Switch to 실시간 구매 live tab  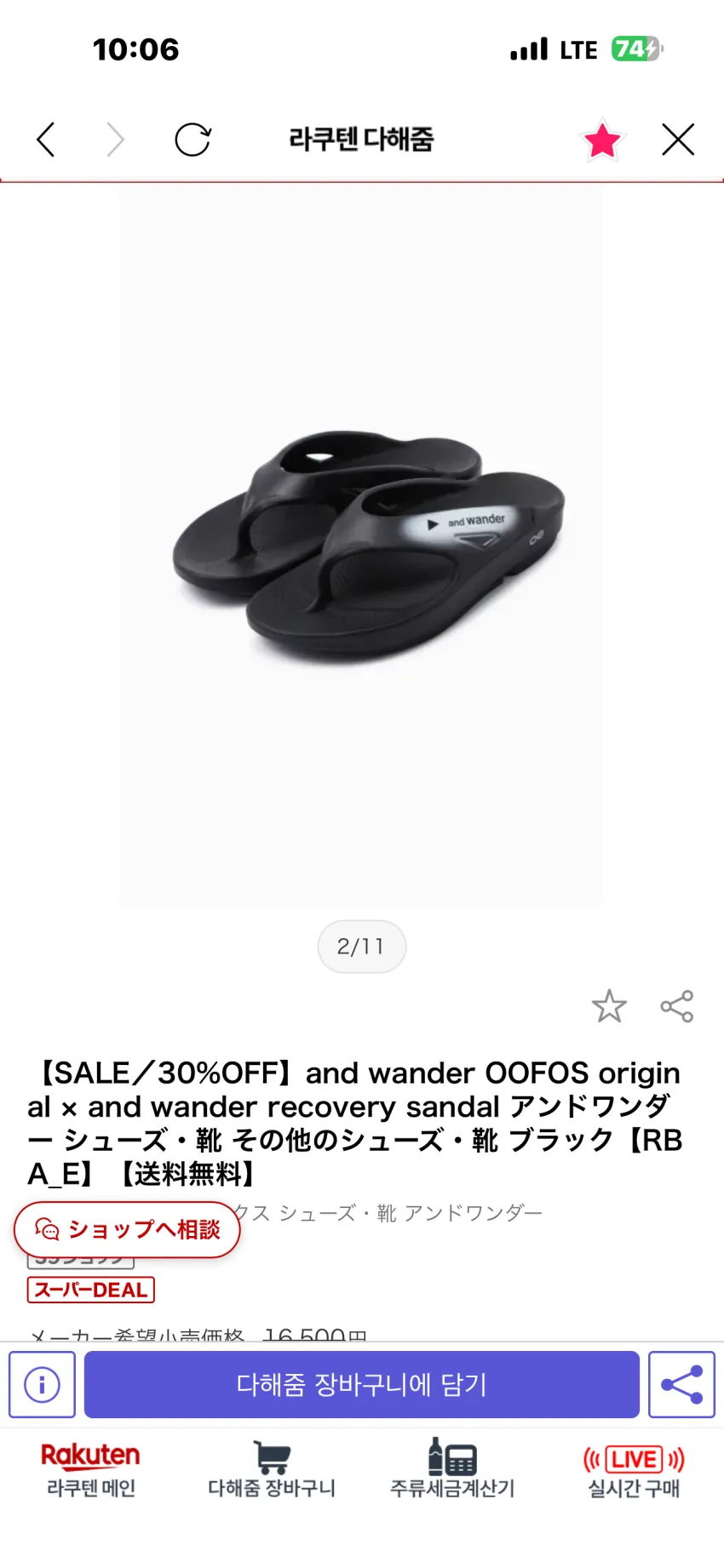coord(634,1470)
